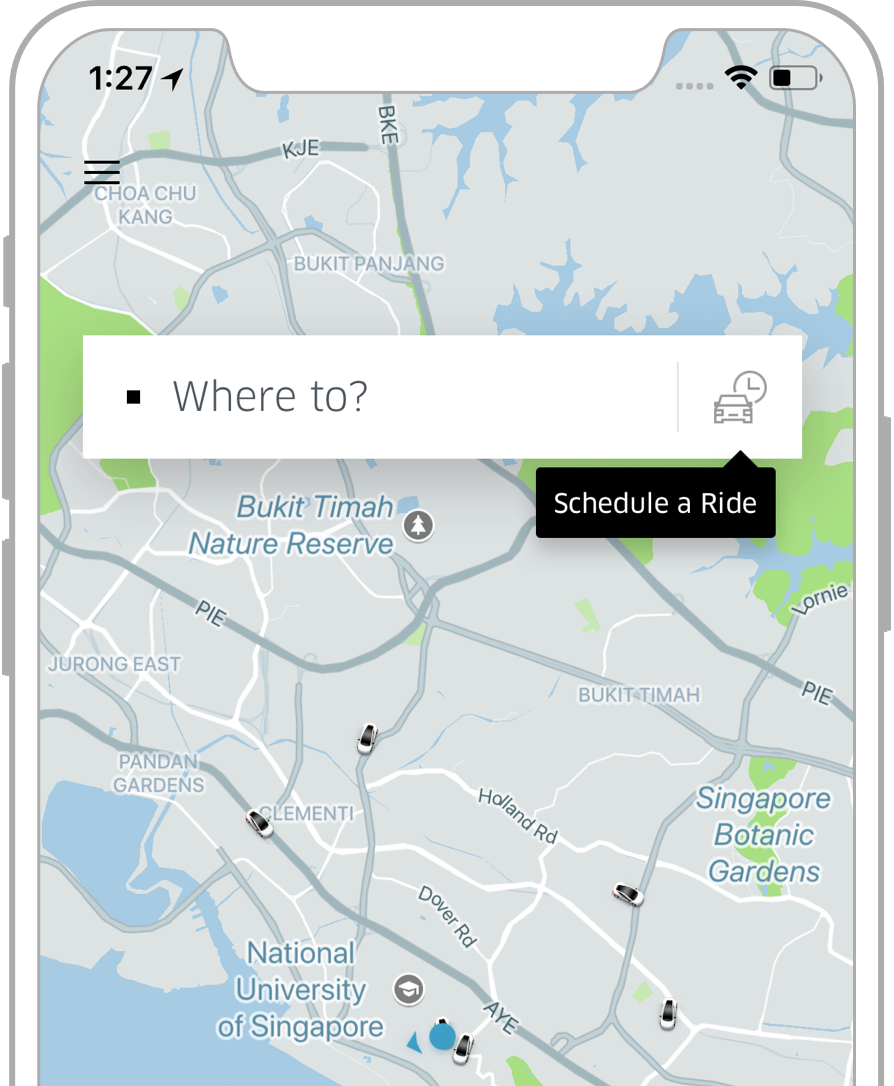Screen dimensions: 894x1086
Task: Tap the destination square marker in search bar
Action: pyautogui.click(x=133, y=397)
